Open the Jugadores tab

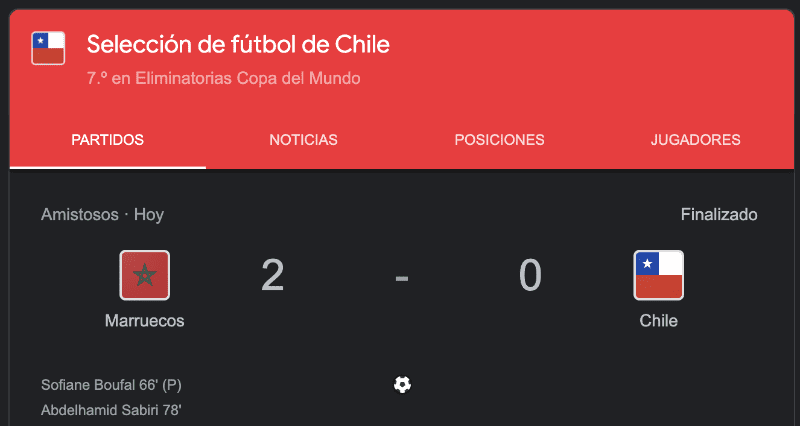[695, 140]
